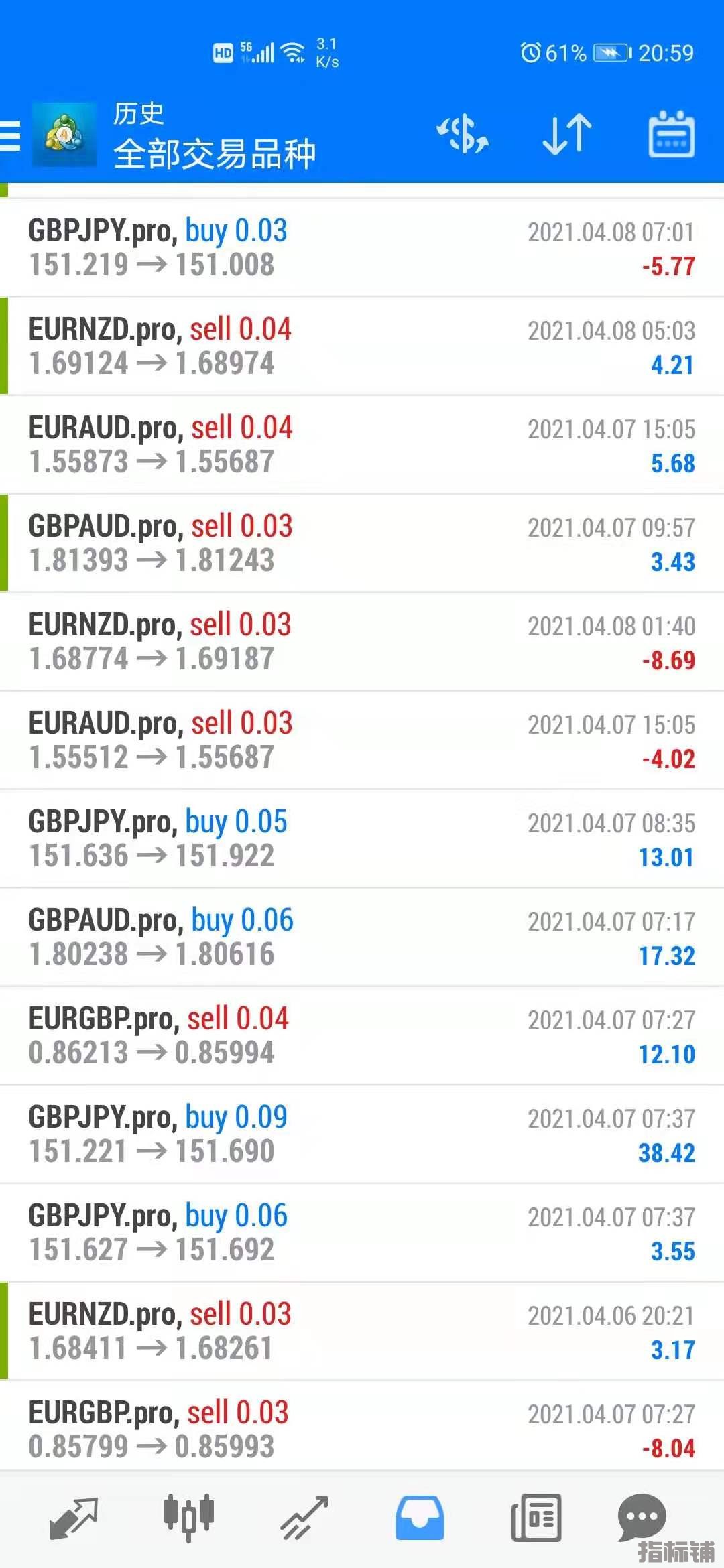Choose history period with calendar icon
Image resolution: width=724 pixels, height=1568 pixels.
click(671, 135)
